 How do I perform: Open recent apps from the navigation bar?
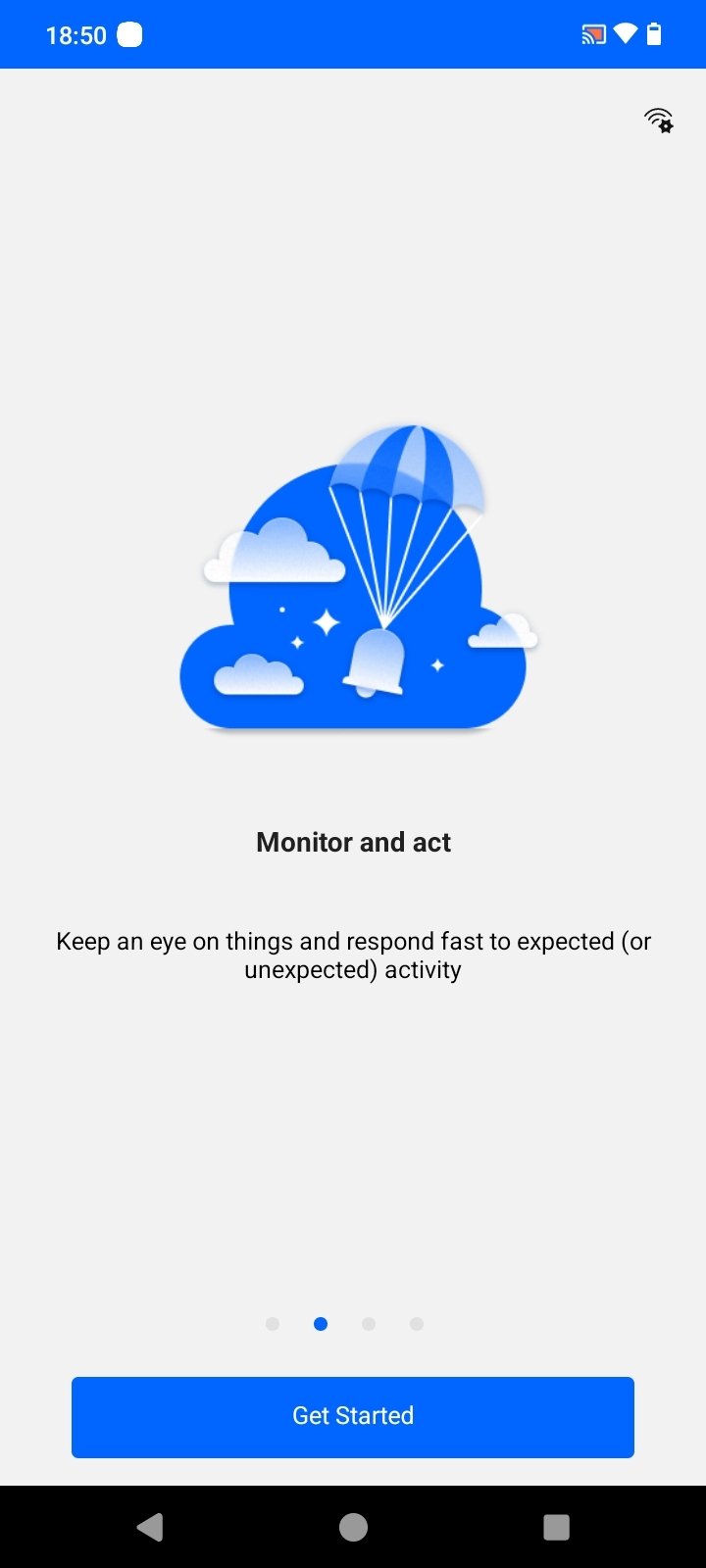click(x=556, y=1527)
